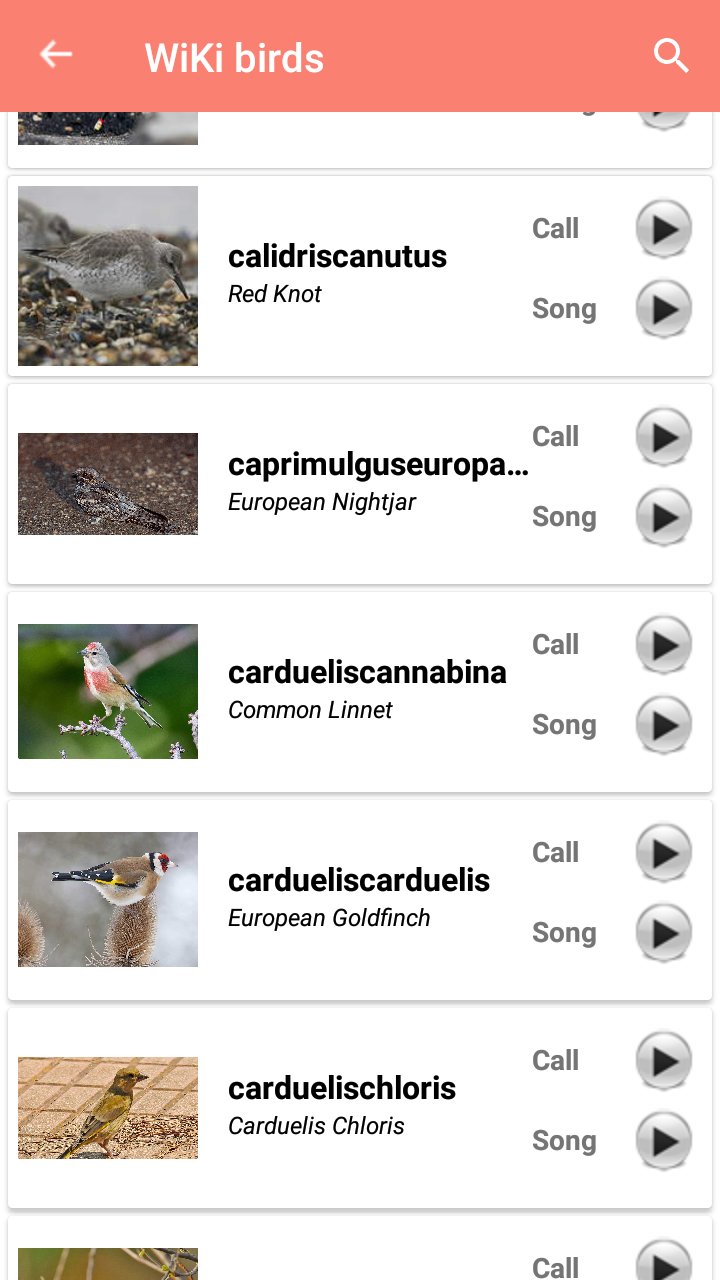
Task: Play the Carduelis Chloris song
Action: [664, 1141]
